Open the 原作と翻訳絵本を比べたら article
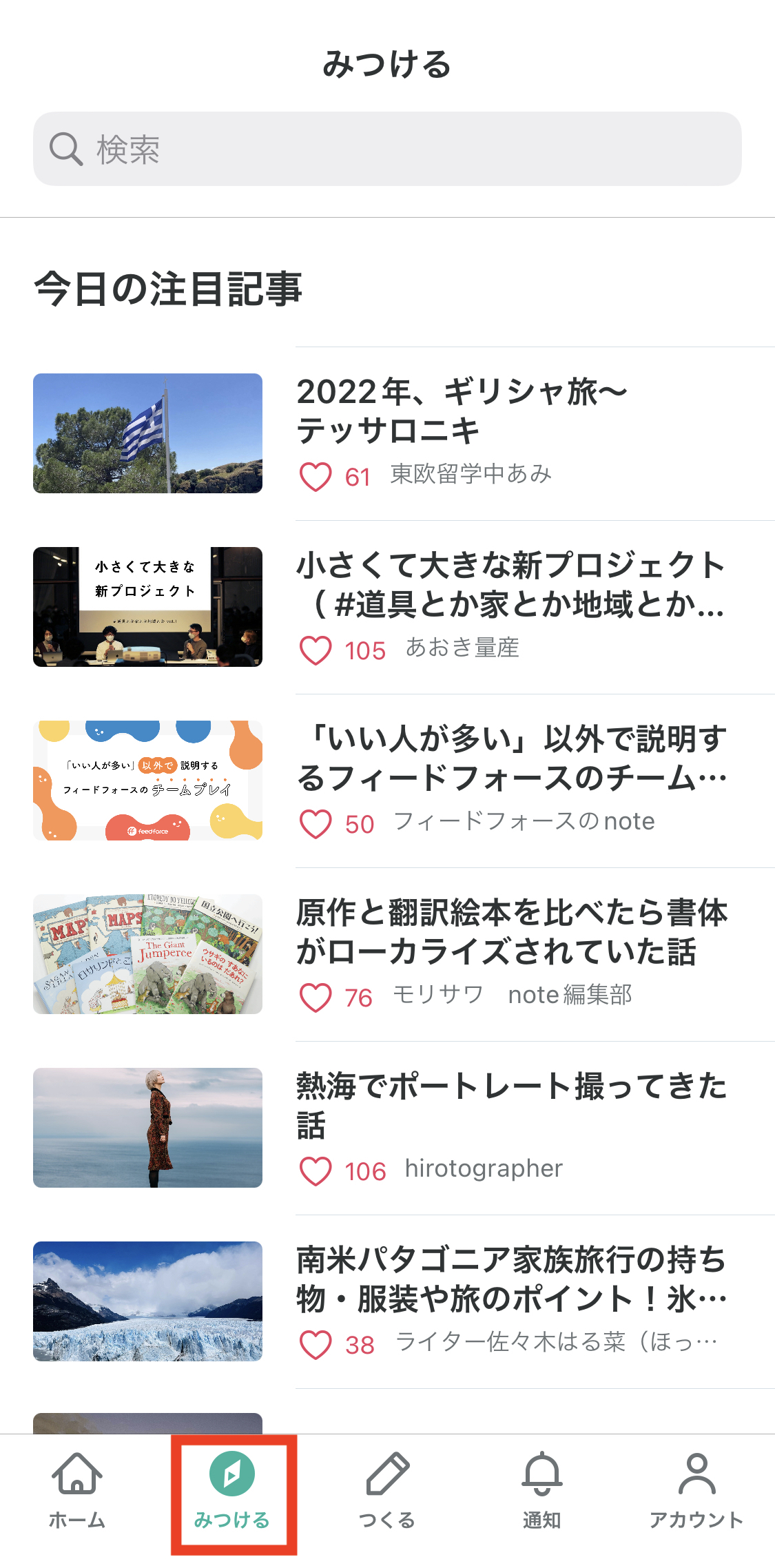Viewport: 775px width, 1568px height. [x=511, y=931]
